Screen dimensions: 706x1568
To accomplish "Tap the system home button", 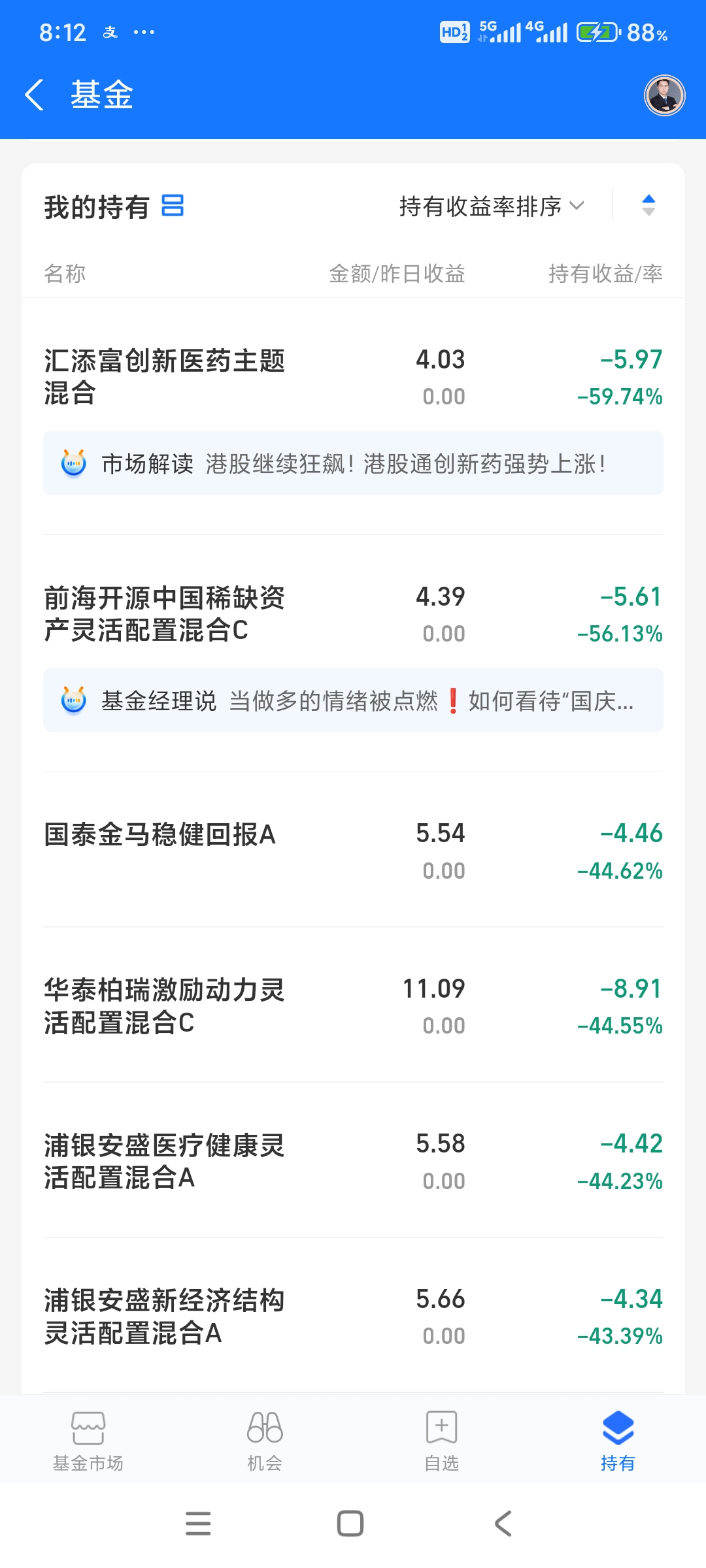I will pyautogui.click(x=350, y=1524).
